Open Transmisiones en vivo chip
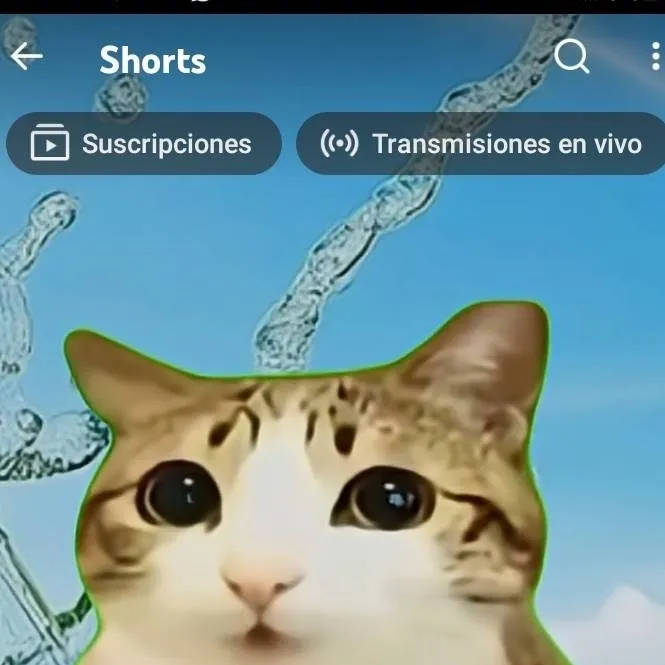The image size is (665, 665). click(481, 144)
